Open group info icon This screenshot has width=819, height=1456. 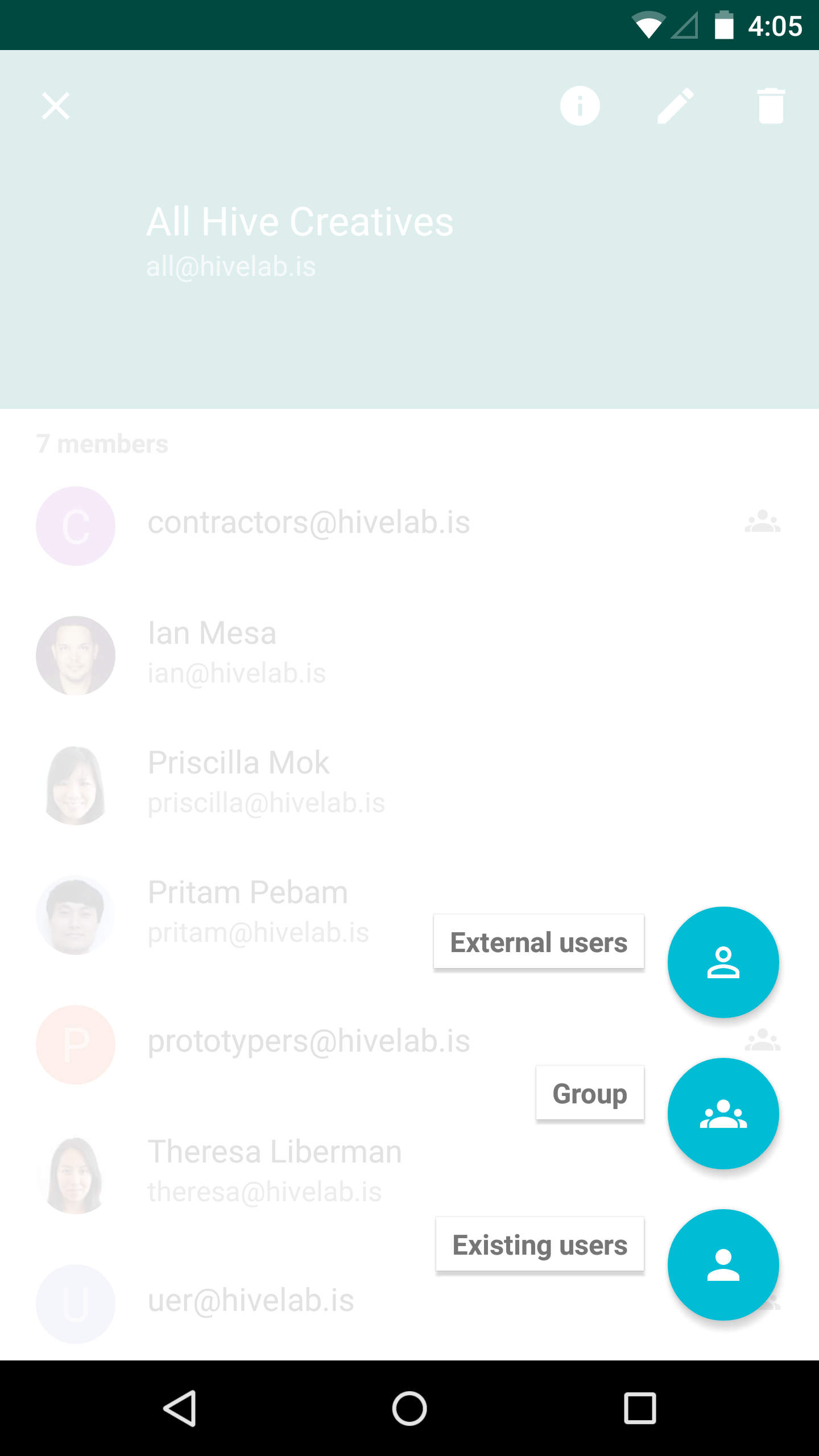[x=580, y=106]
